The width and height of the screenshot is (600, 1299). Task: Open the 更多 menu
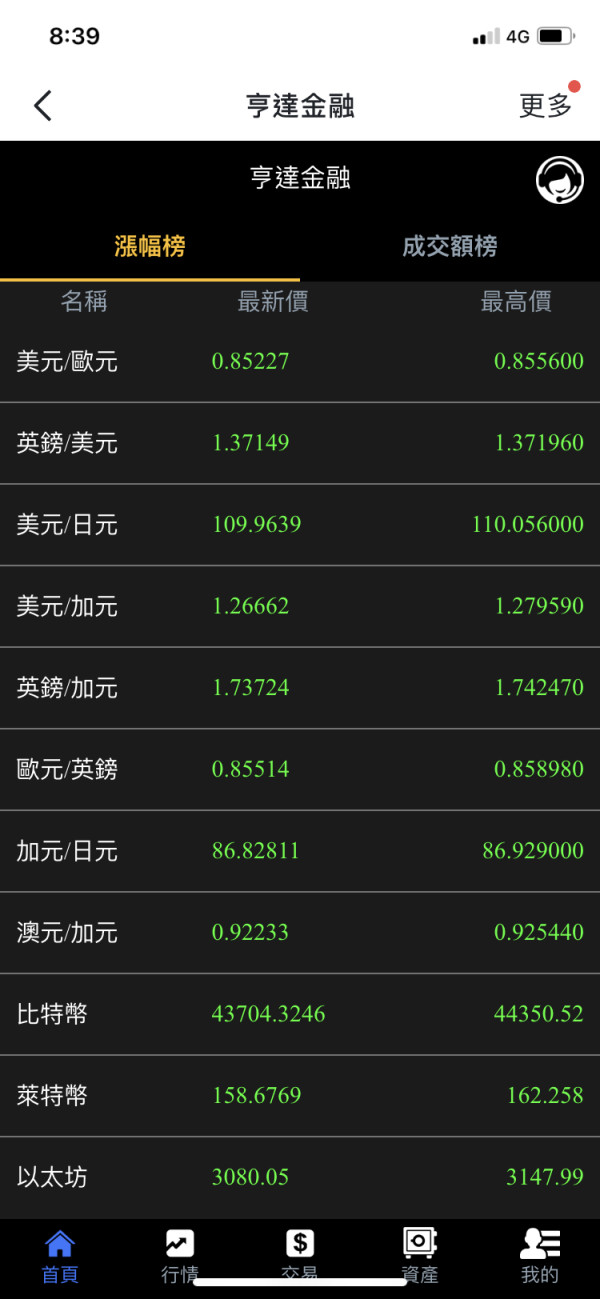[545, 105]
